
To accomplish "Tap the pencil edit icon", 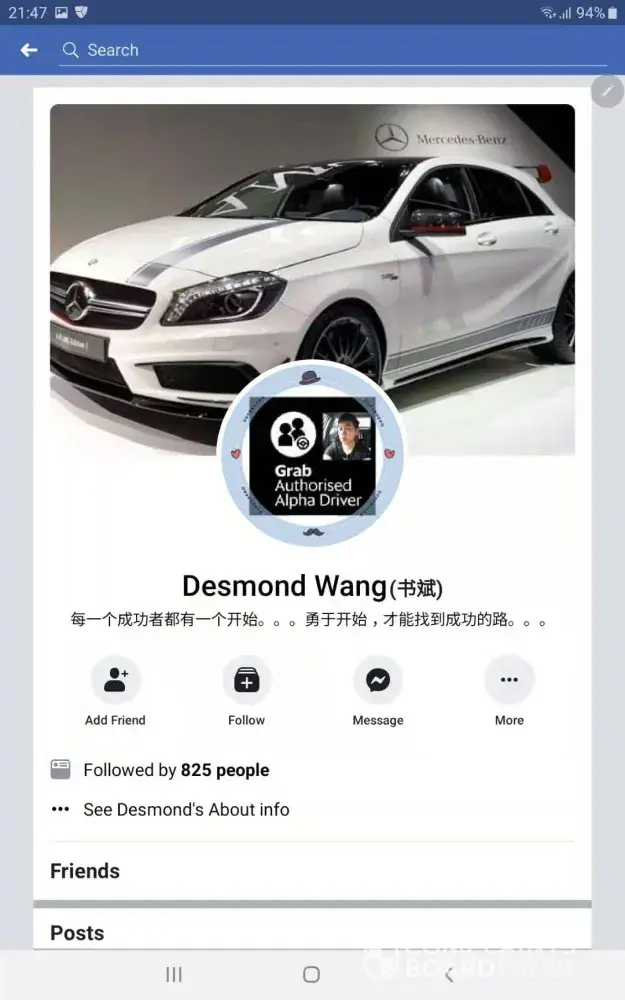I will click(x=606, y=91).
